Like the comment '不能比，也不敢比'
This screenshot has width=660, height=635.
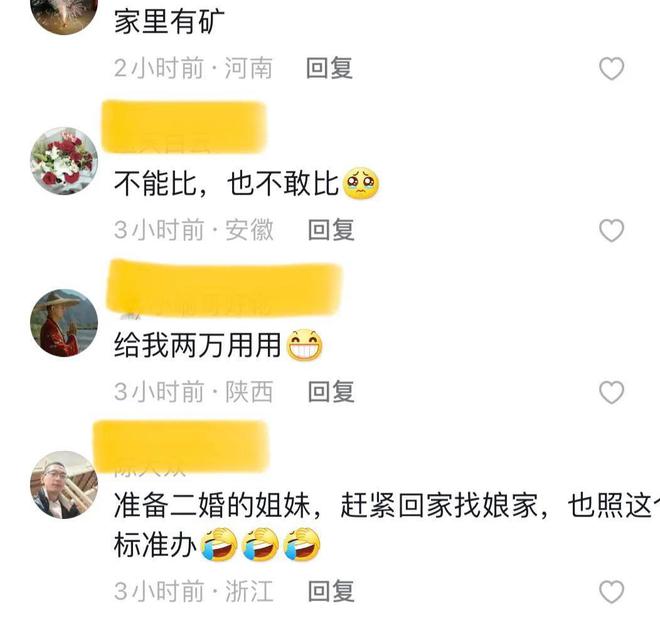point(611,231)
